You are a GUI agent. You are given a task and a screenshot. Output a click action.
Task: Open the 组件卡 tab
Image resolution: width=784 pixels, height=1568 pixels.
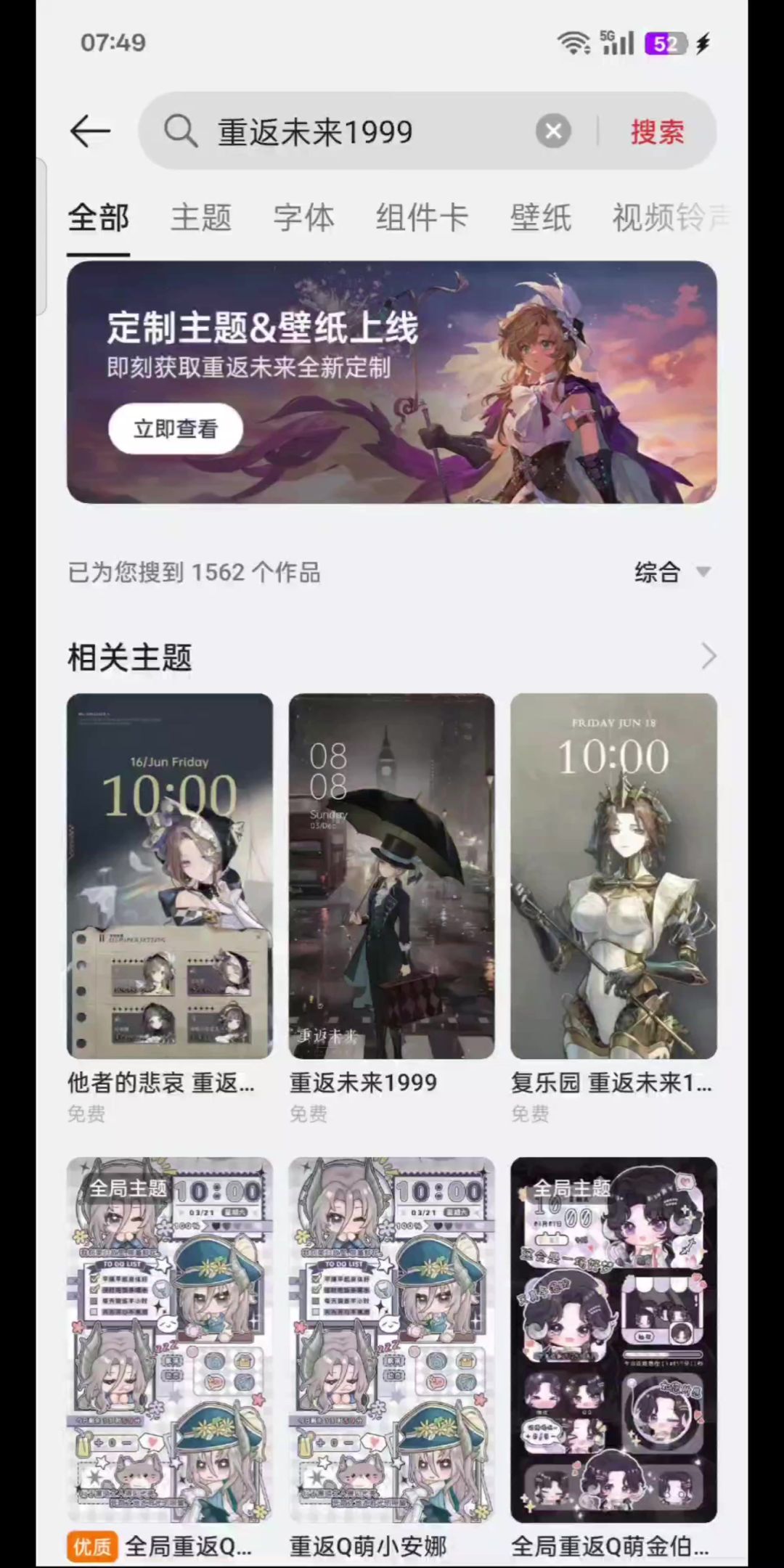coord(422,217)
